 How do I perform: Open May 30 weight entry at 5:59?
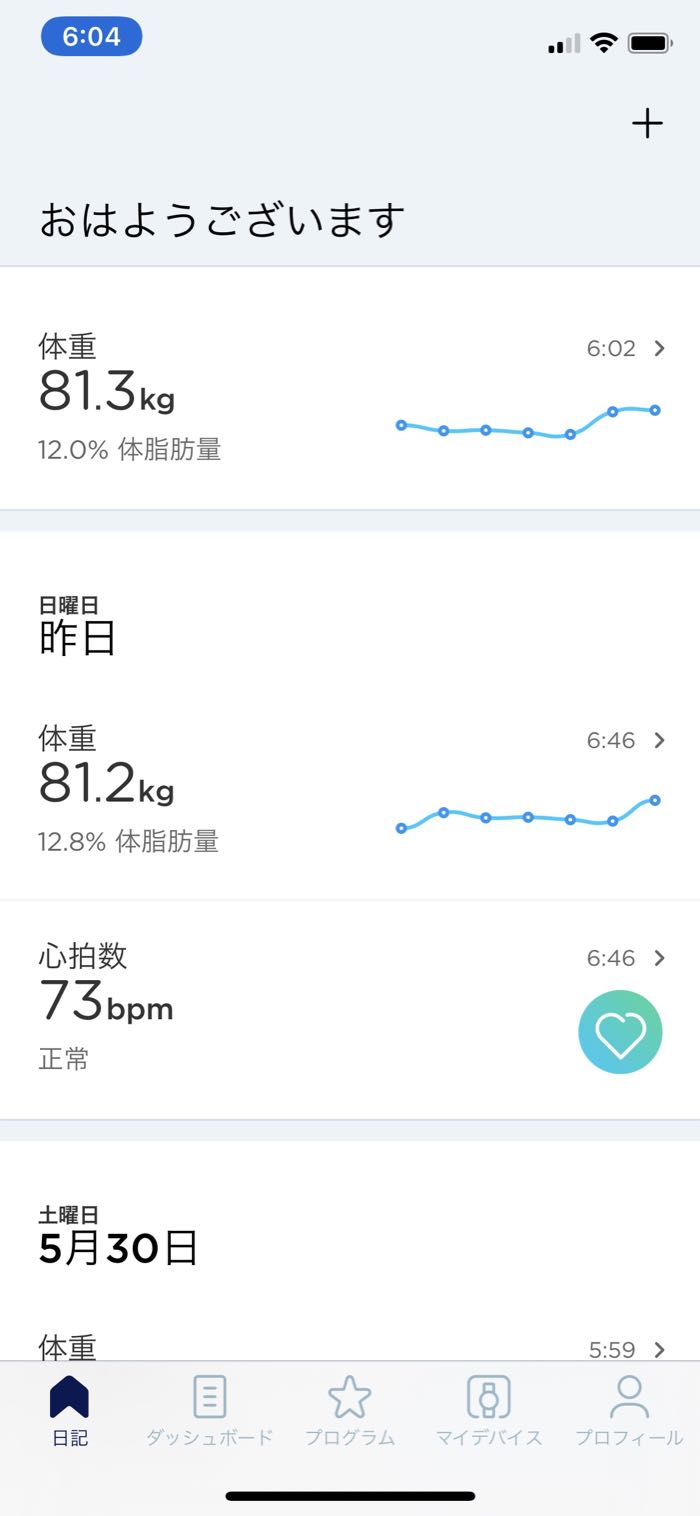350,1346
